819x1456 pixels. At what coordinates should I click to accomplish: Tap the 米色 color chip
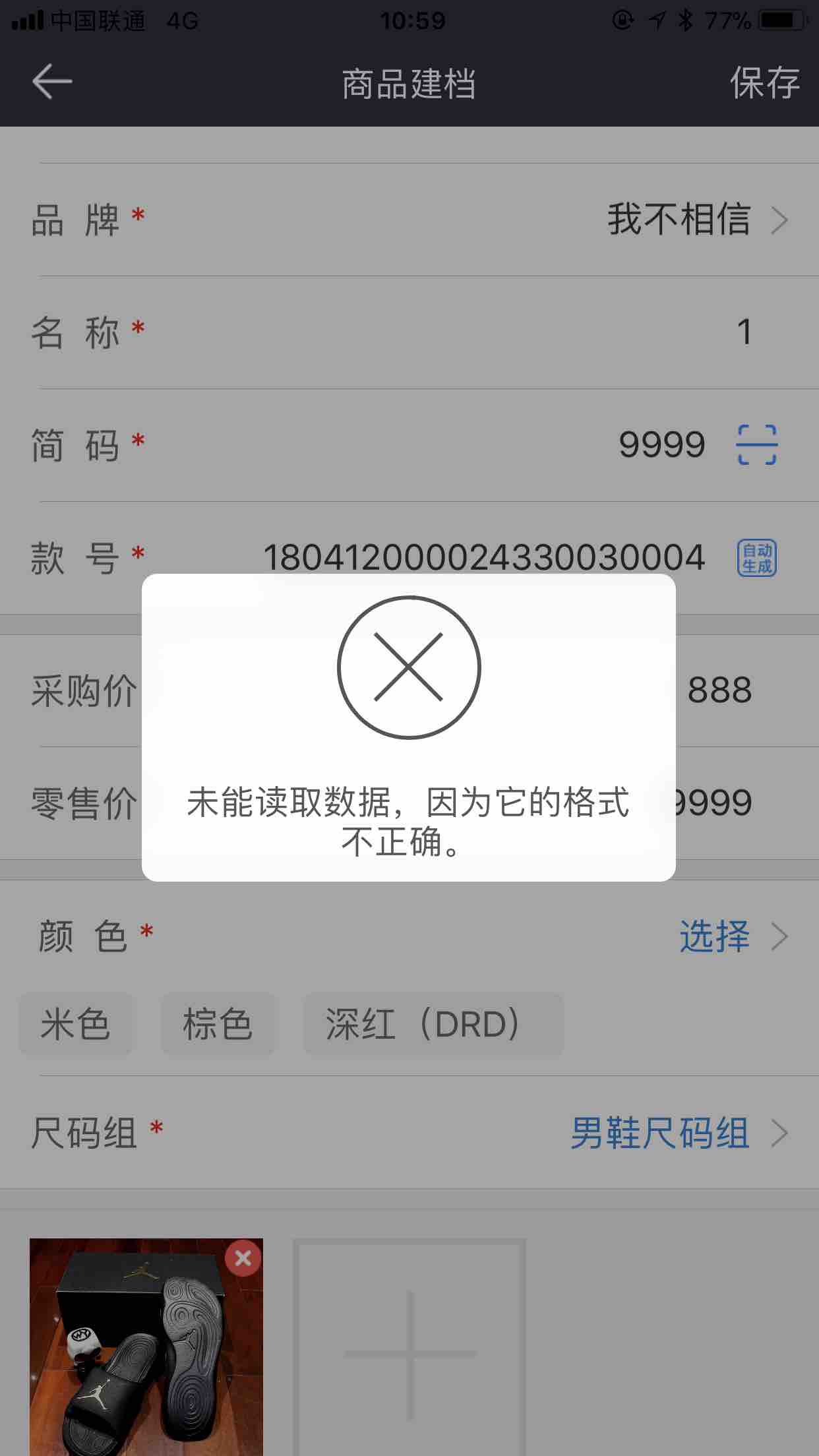click(75, 1024)
